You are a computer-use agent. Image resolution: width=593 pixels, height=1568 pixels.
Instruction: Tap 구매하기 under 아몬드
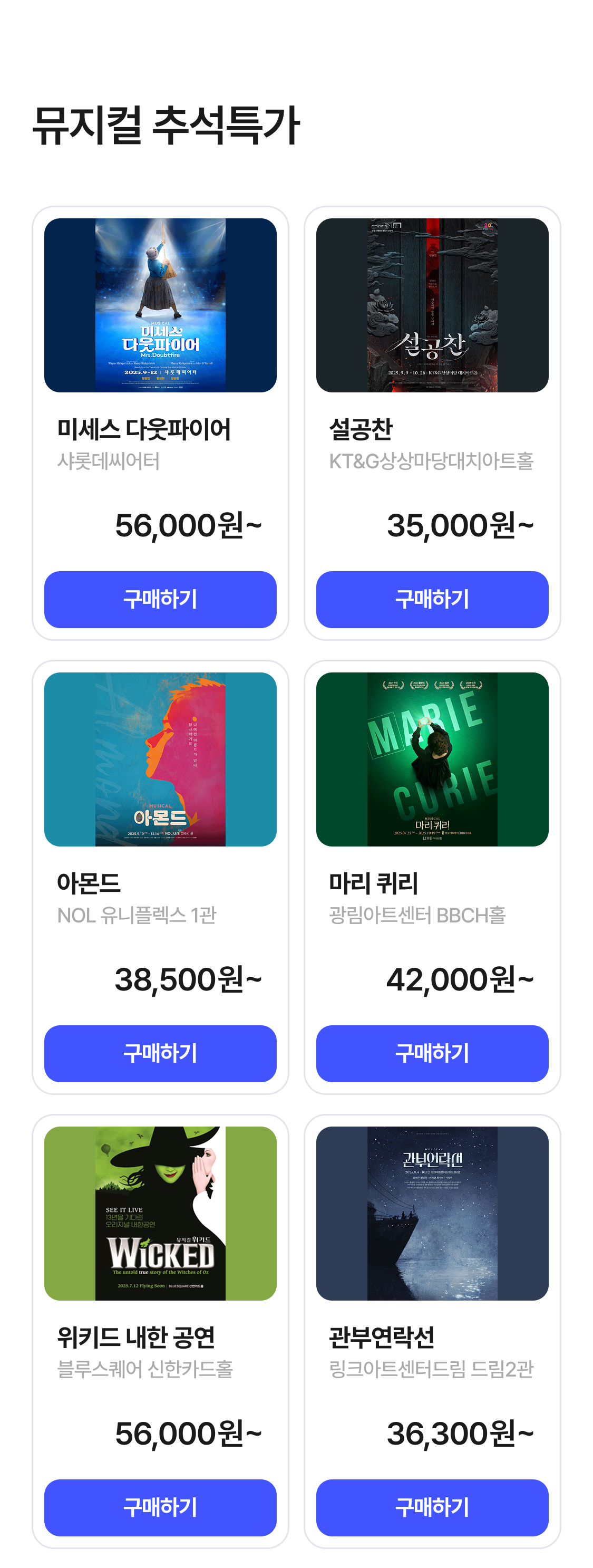click(160, 1053)
